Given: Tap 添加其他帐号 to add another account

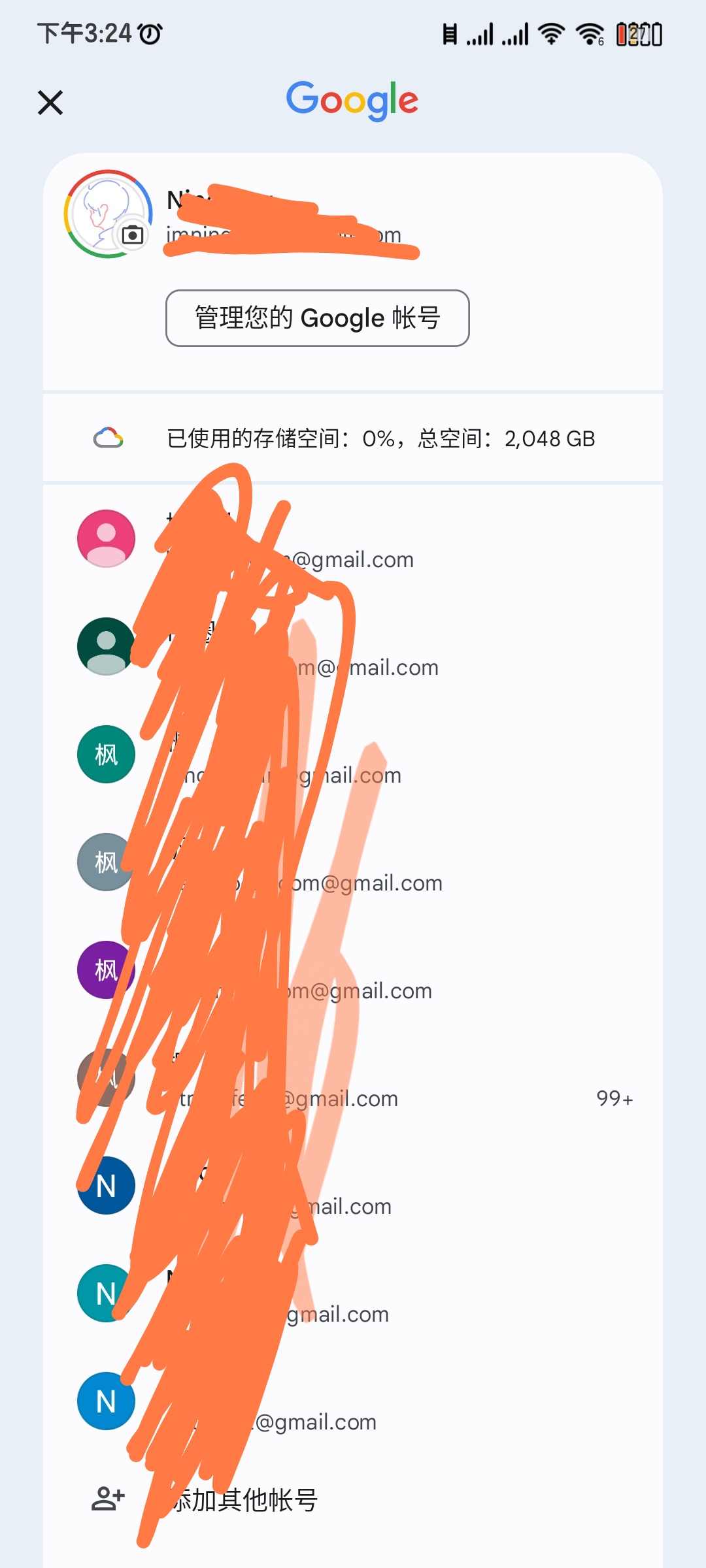Looking at the screenshot, I should [x=244, y=1499].
